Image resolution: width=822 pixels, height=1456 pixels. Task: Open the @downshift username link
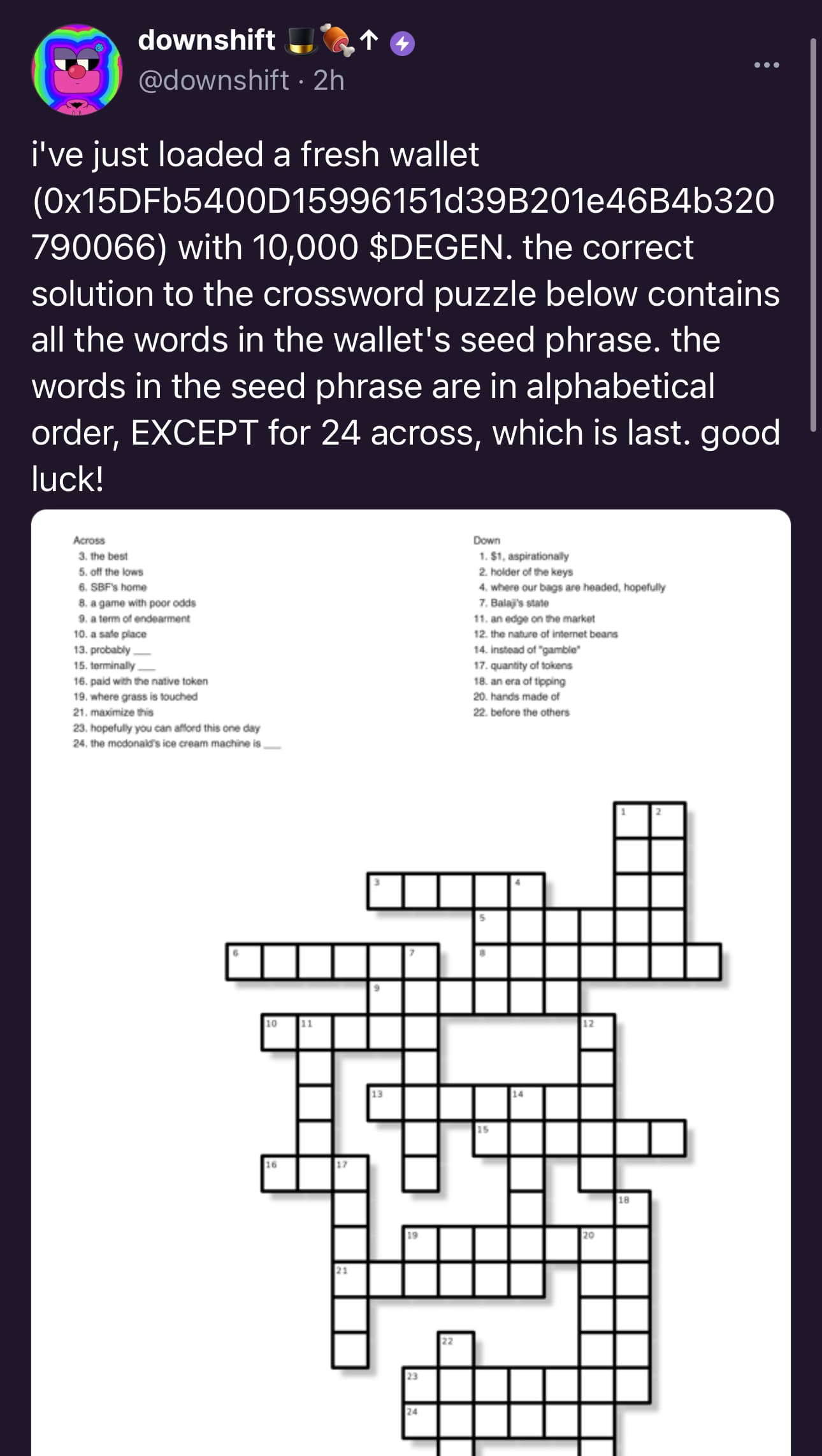coord(213,81)
